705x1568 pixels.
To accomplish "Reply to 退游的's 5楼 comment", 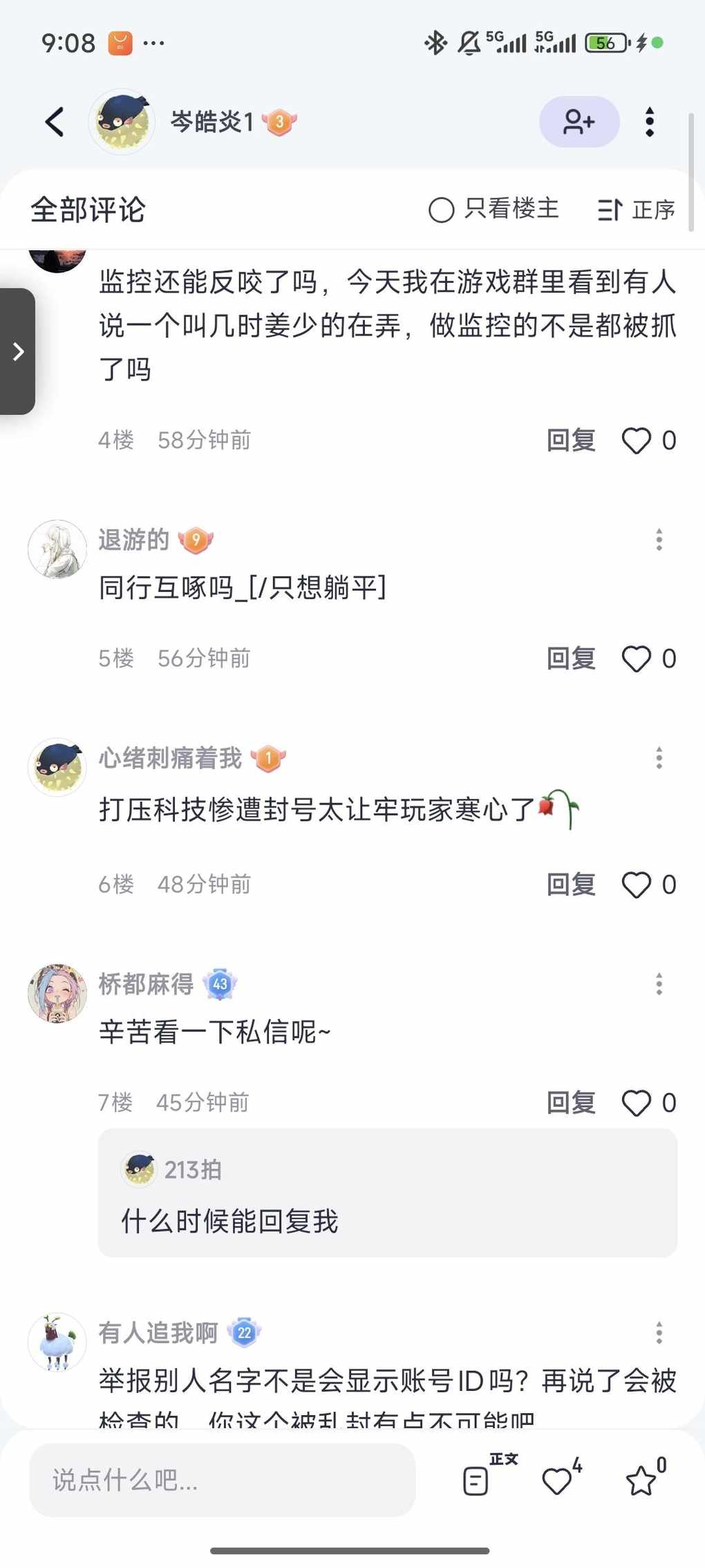I will point(571,658).
